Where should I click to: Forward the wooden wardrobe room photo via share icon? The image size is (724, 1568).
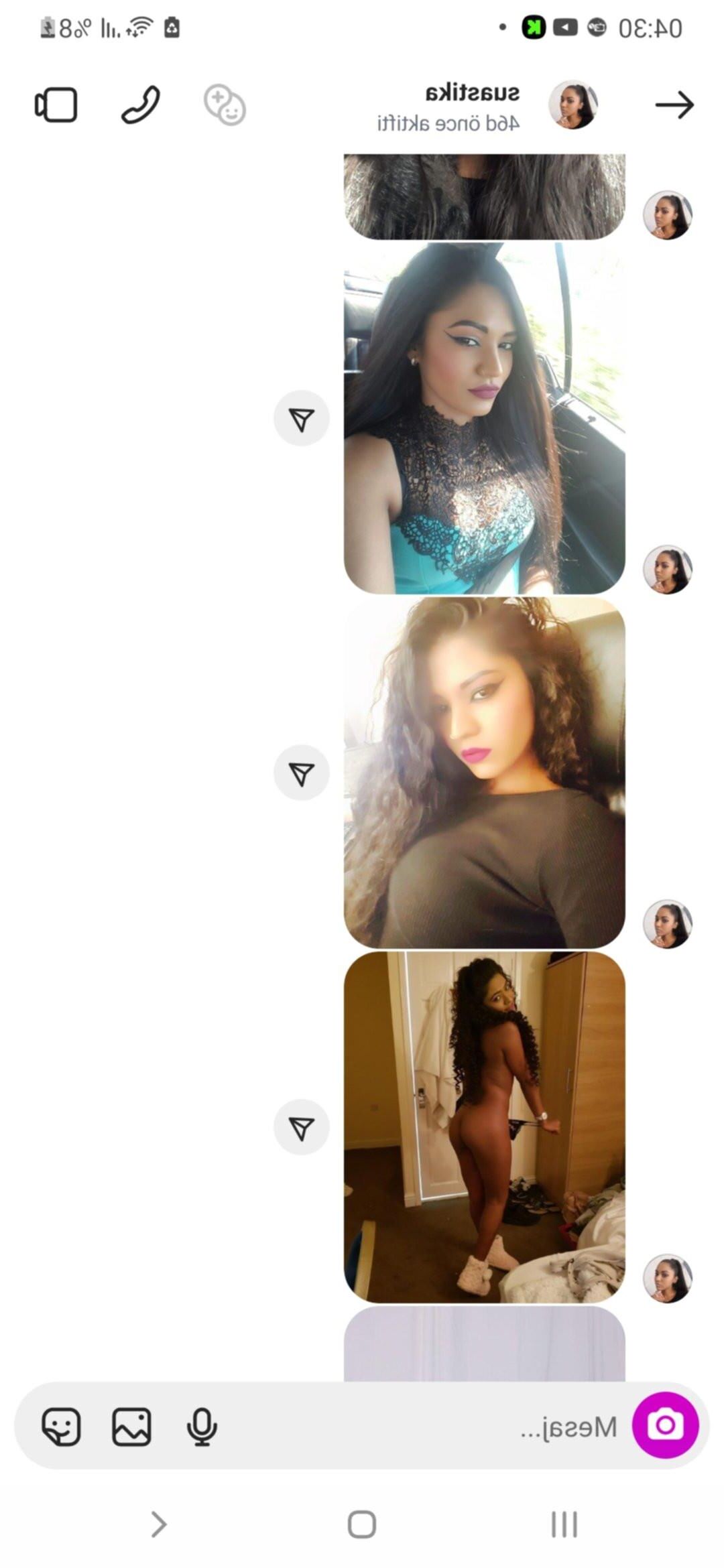click(302, 1128)
